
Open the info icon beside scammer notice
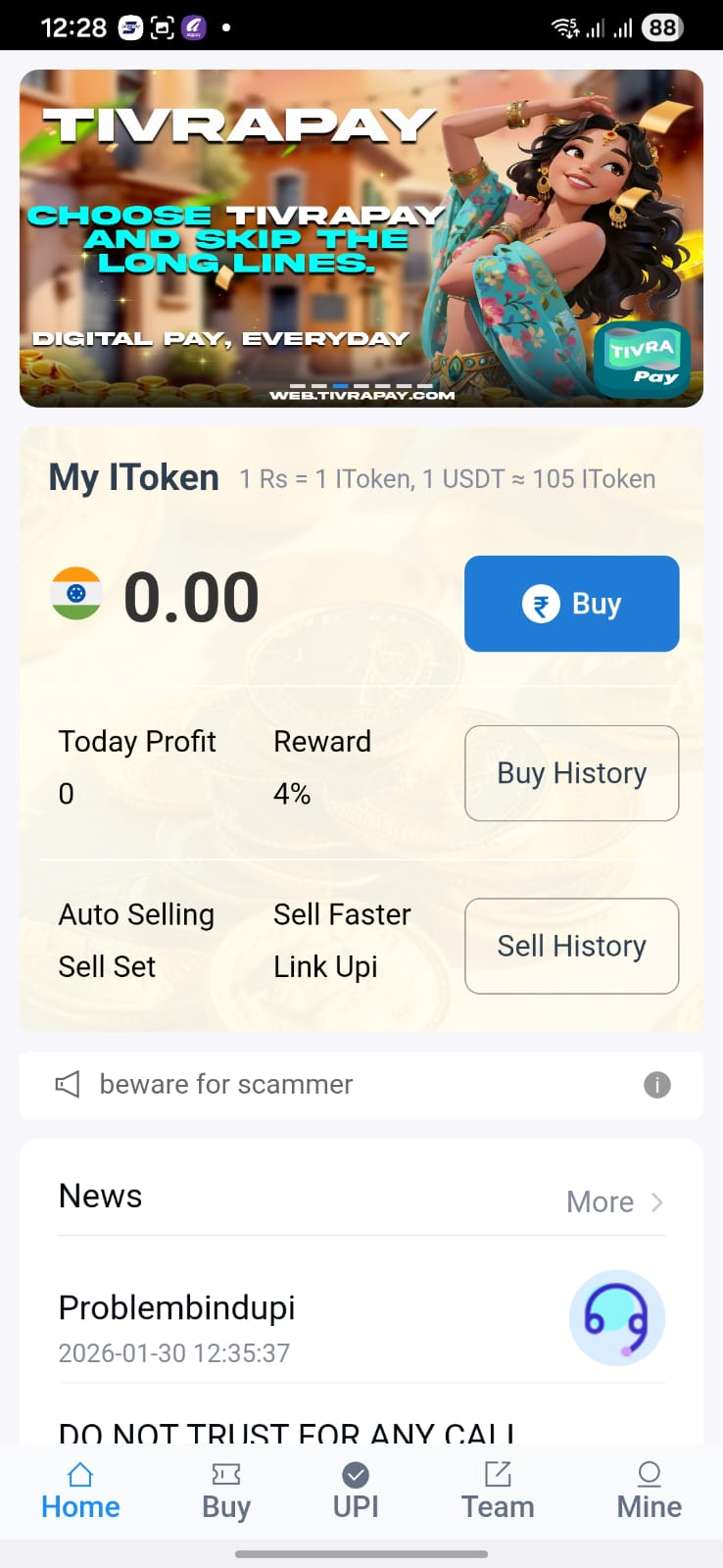(x=657, y=1085)
